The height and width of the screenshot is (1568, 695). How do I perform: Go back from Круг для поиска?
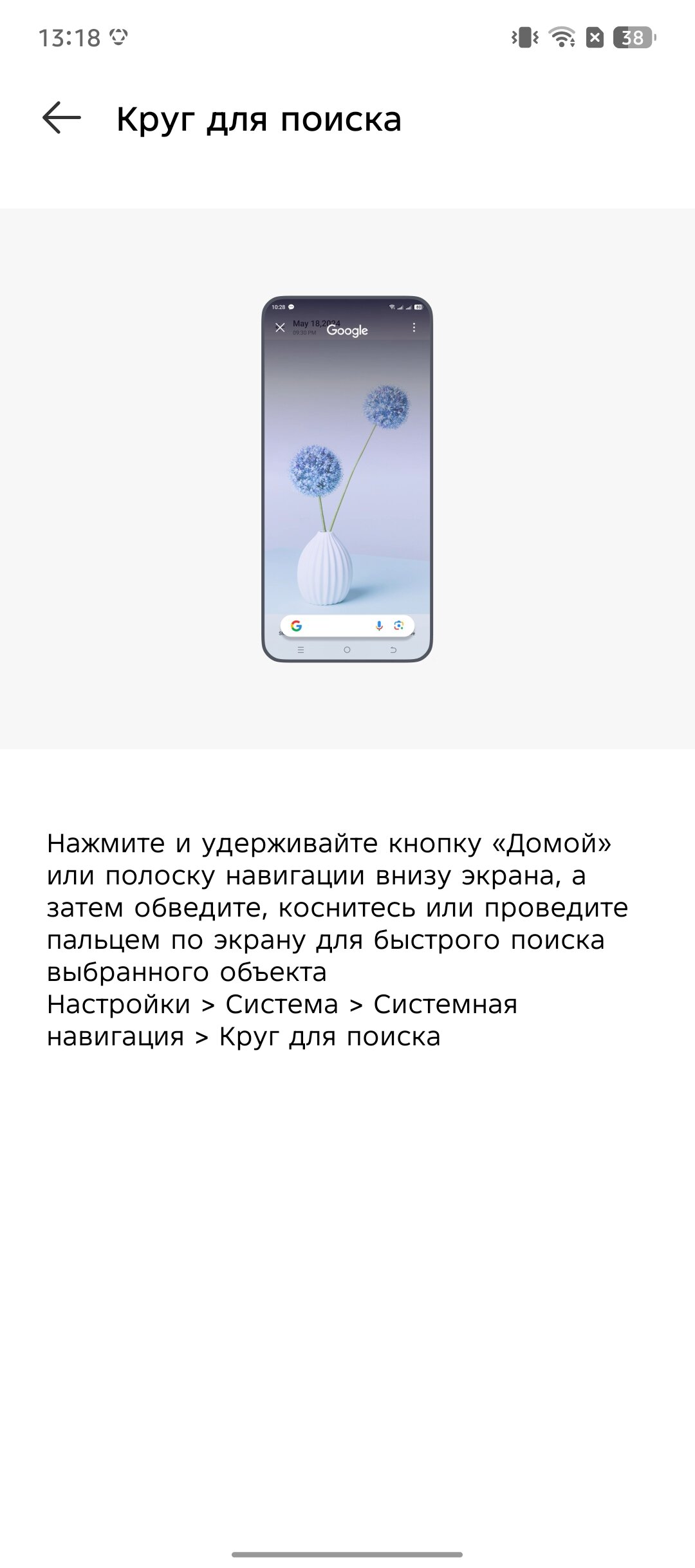click(x=62, y=118)
